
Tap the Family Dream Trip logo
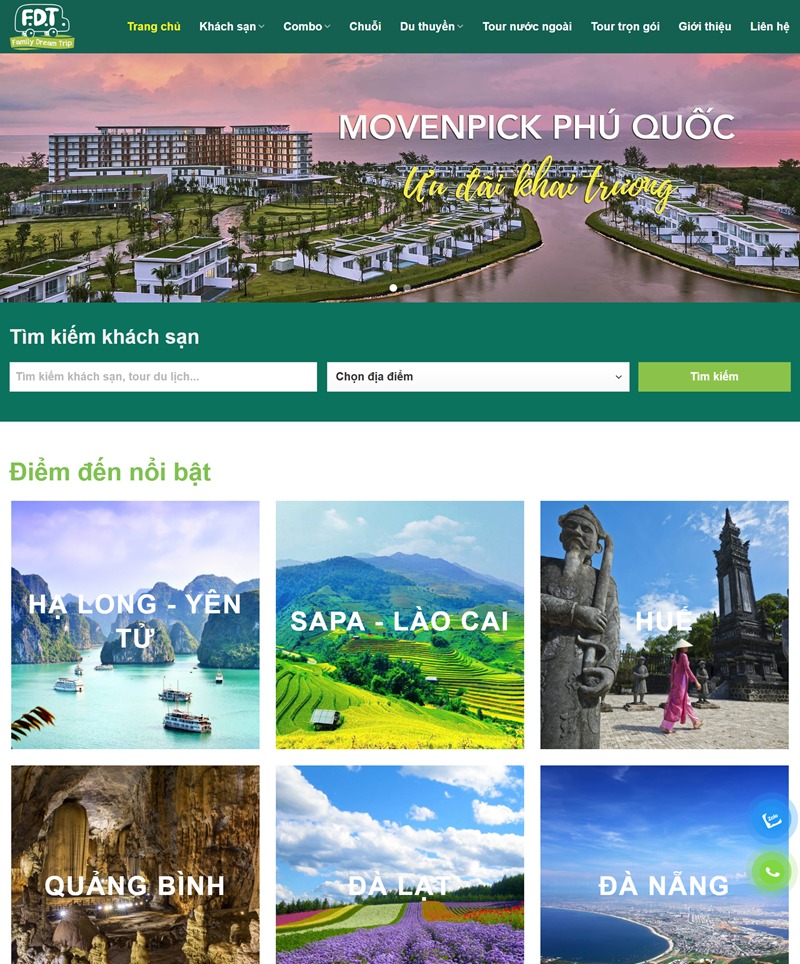[x=42, y=26]
